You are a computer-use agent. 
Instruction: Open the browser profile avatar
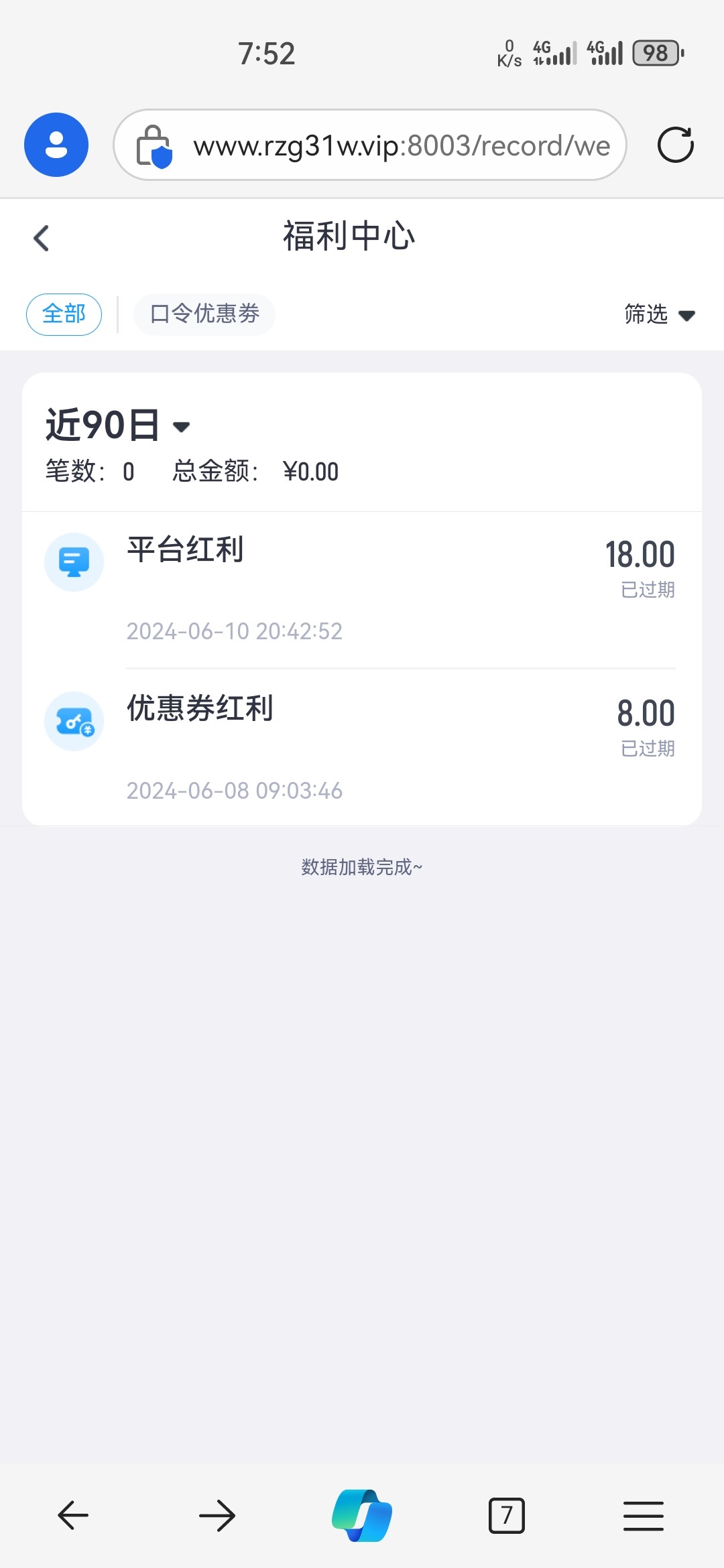coord(56,145)
